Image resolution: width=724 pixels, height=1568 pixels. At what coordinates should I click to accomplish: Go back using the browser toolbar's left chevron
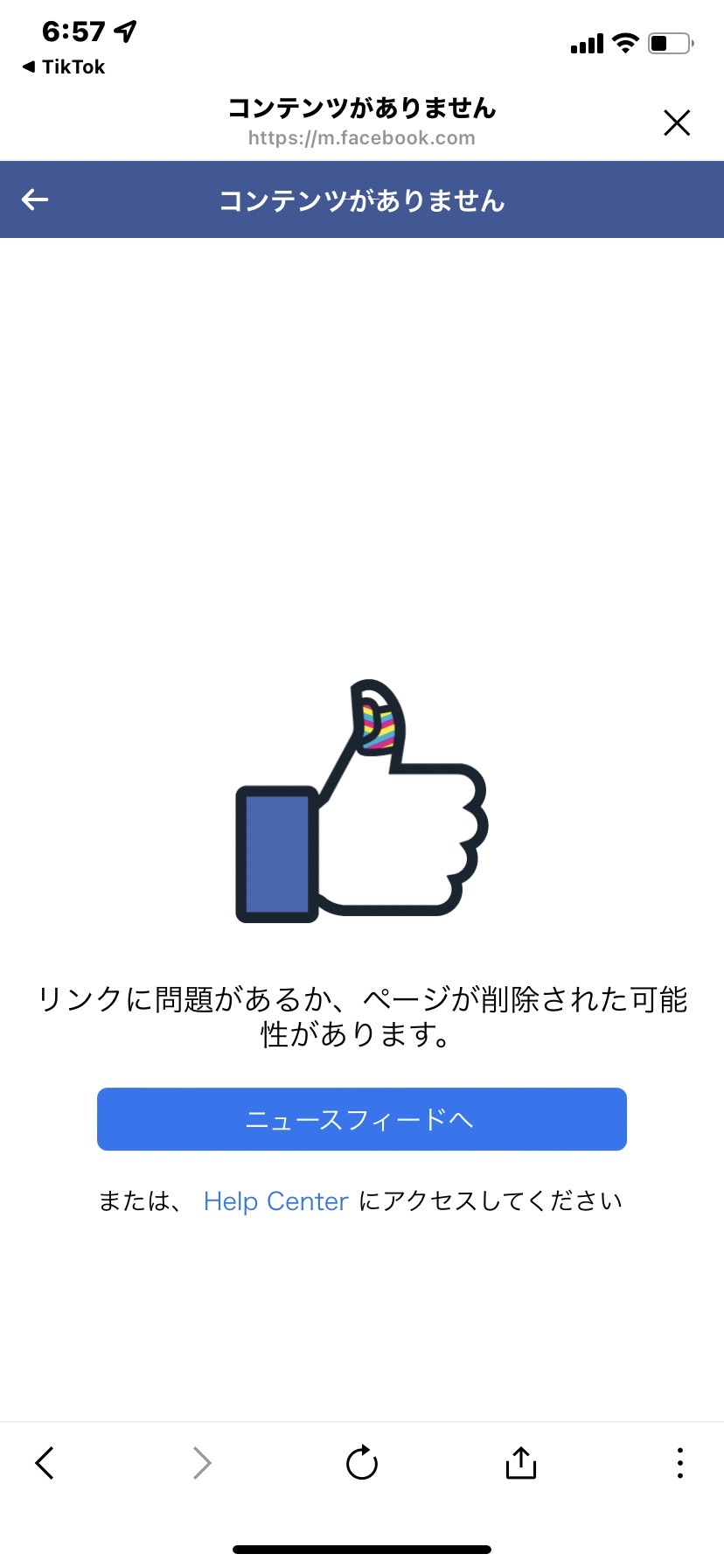(x=45, y=1462)
